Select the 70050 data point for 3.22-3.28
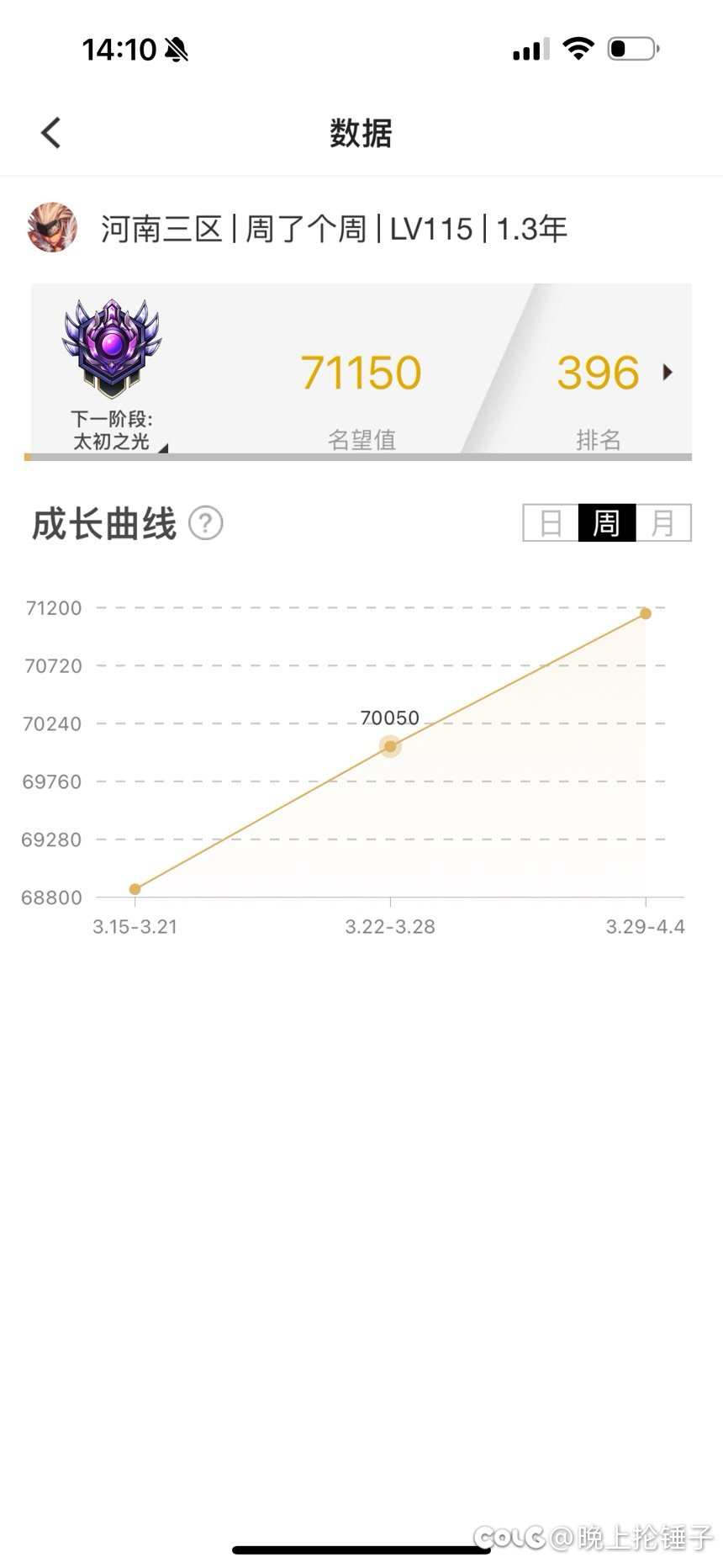723x1568 pixels. point(390,746)
